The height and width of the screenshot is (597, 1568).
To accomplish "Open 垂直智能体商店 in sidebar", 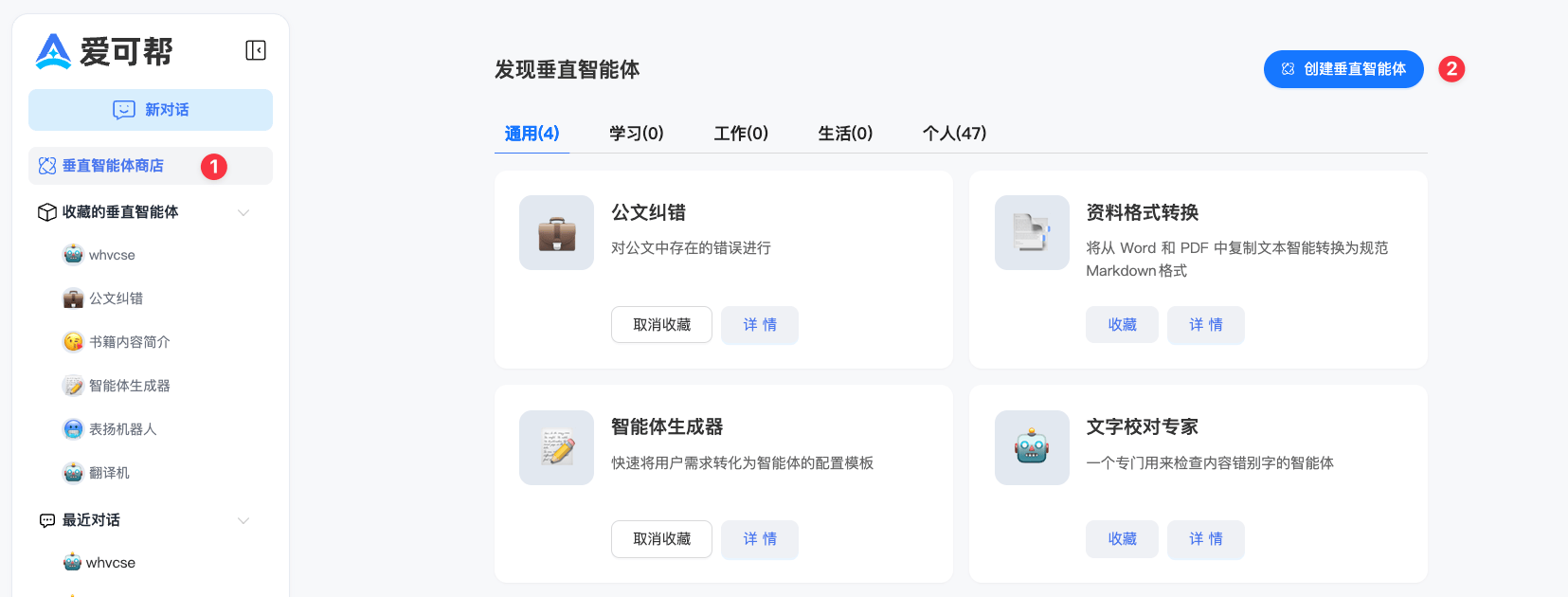I will pyautogui.click(x=113, y=166).
